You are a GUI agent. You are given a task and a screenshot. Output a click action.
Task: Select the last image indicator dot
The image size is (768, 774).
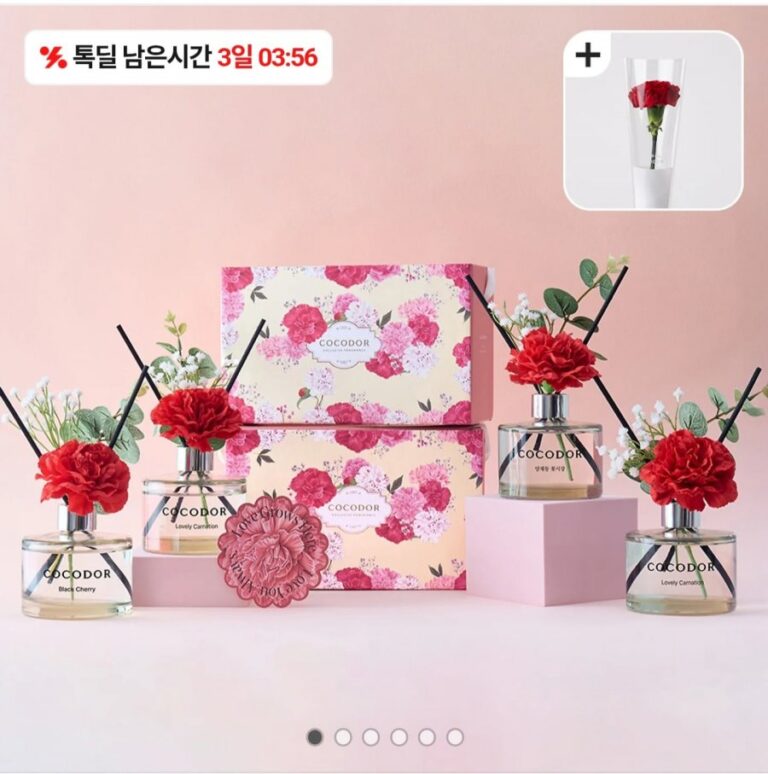(x=455, y=737)
